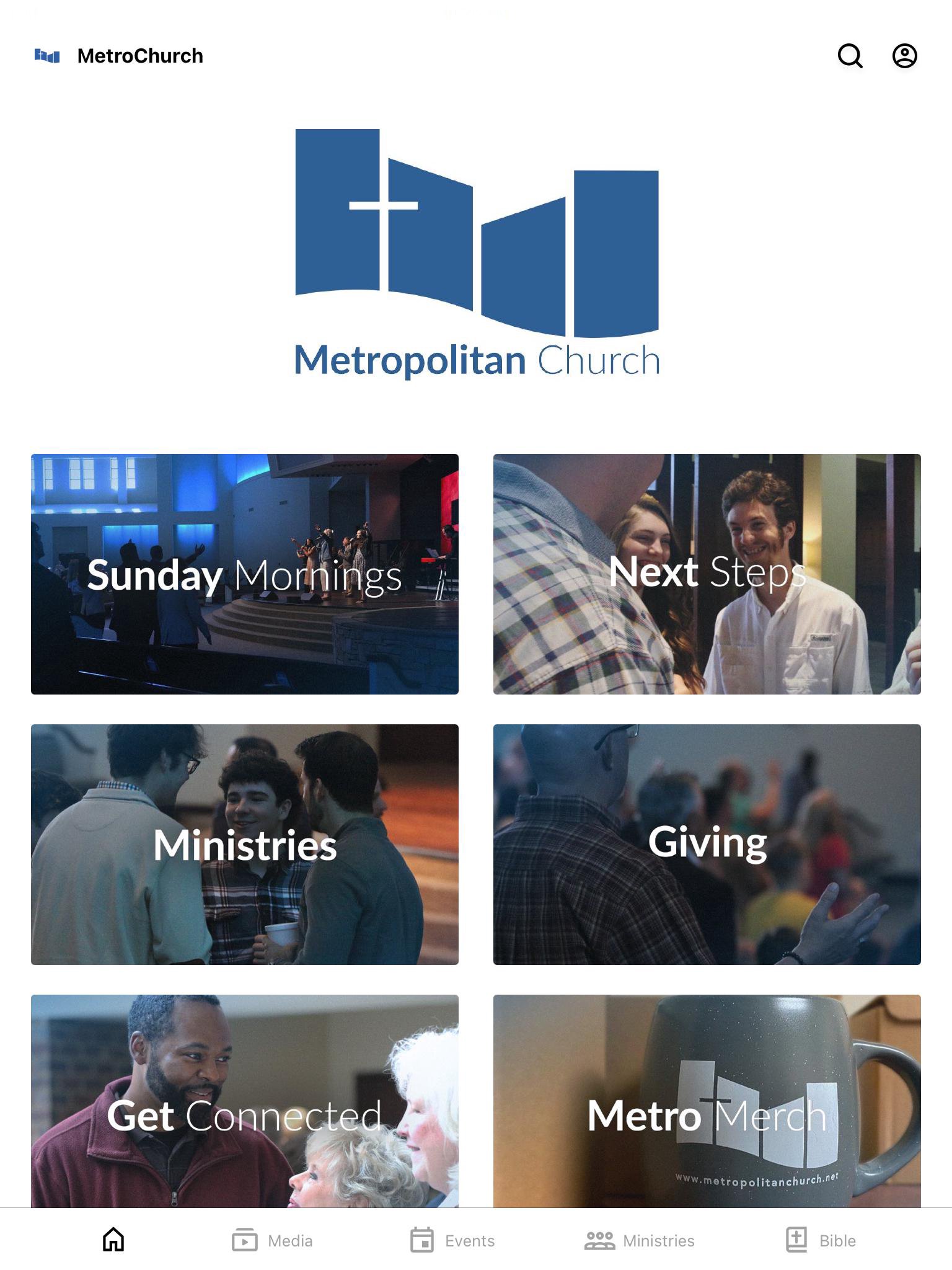Open the search icon
The width and height of the screenshot is (952, 1270).
850,56
